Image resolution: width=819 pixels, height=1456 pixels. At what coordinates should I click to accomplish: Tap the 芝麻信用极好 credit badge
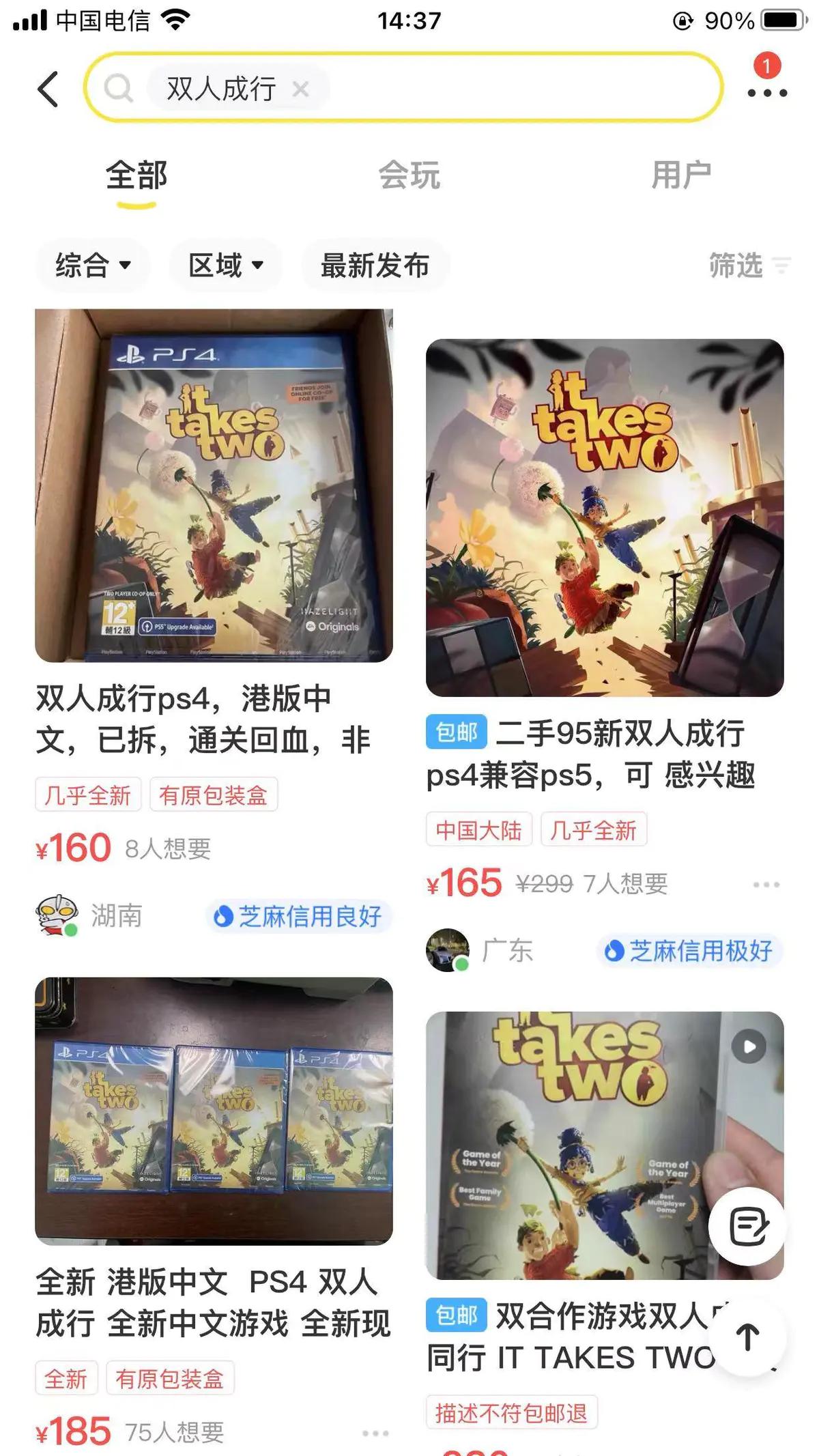(x=688, y=952)
